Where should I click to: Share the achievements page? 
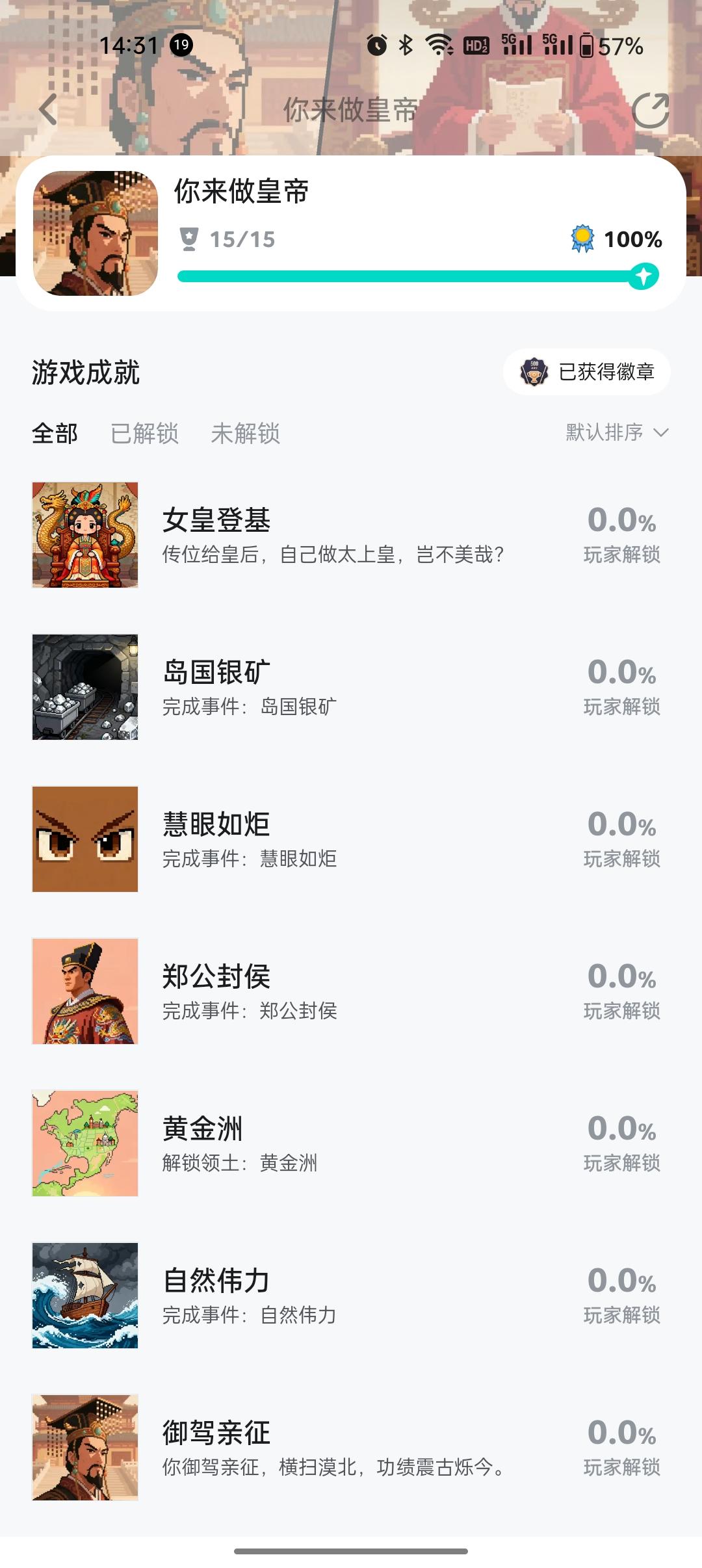pos(650,110)
